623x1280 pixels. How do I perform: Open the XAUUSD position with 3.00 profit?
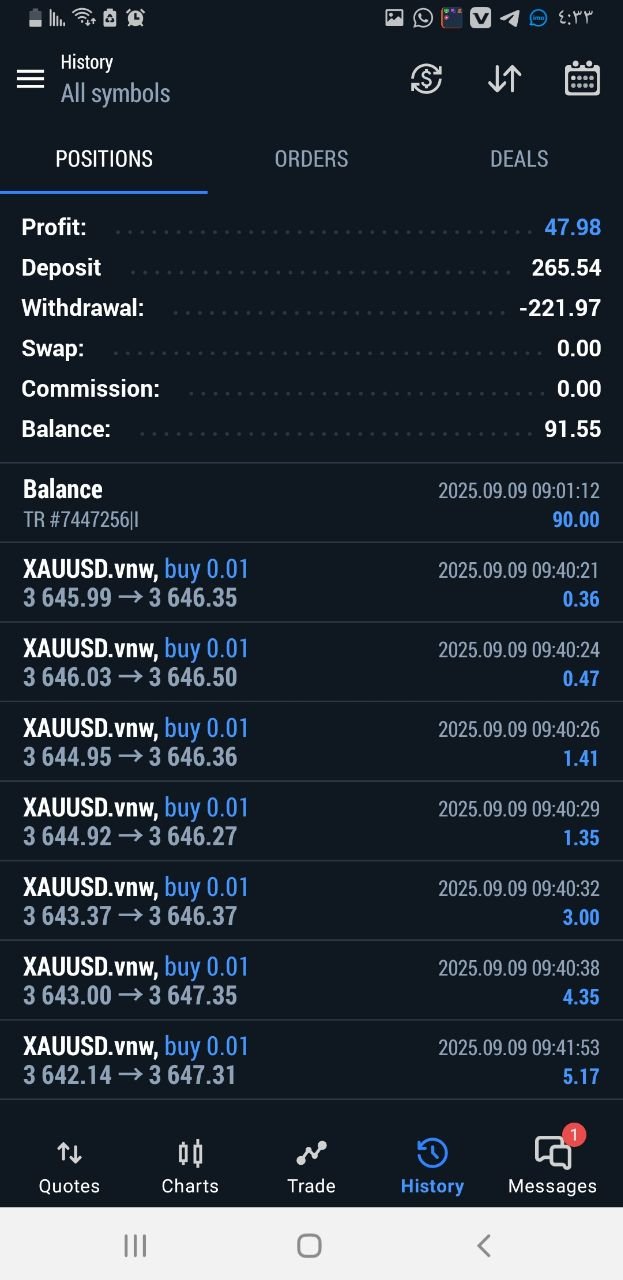[311, 901]
